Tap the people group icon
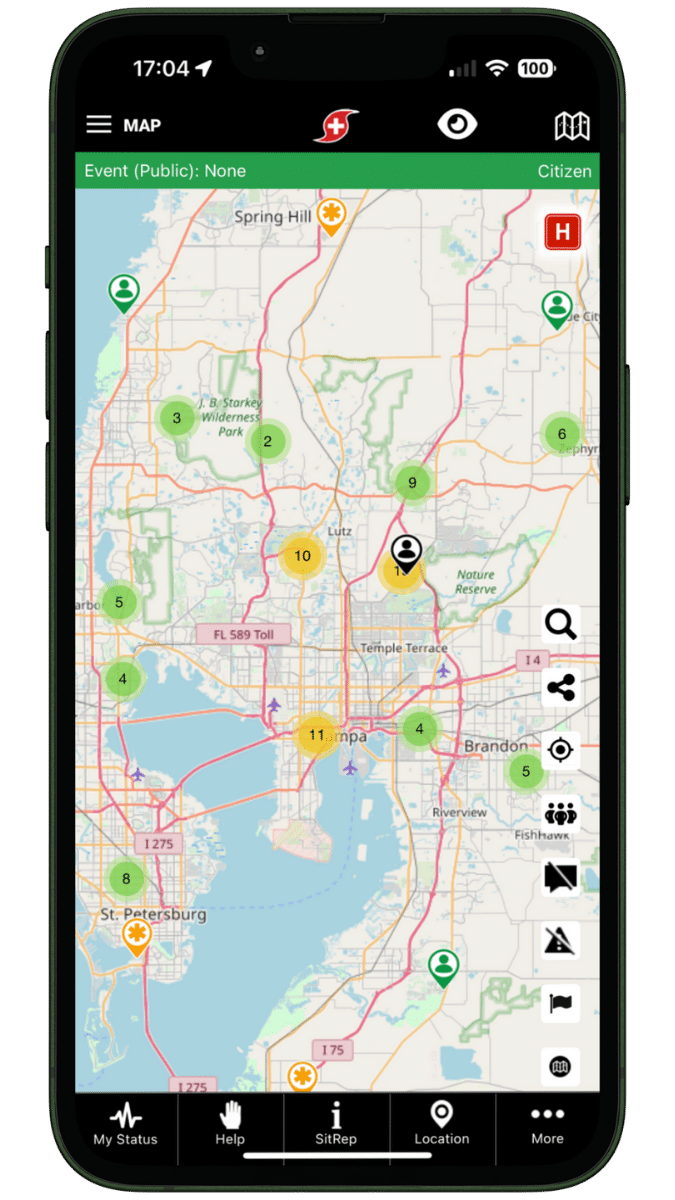This screenshot has height=1200, width=675. pos(561,813)
